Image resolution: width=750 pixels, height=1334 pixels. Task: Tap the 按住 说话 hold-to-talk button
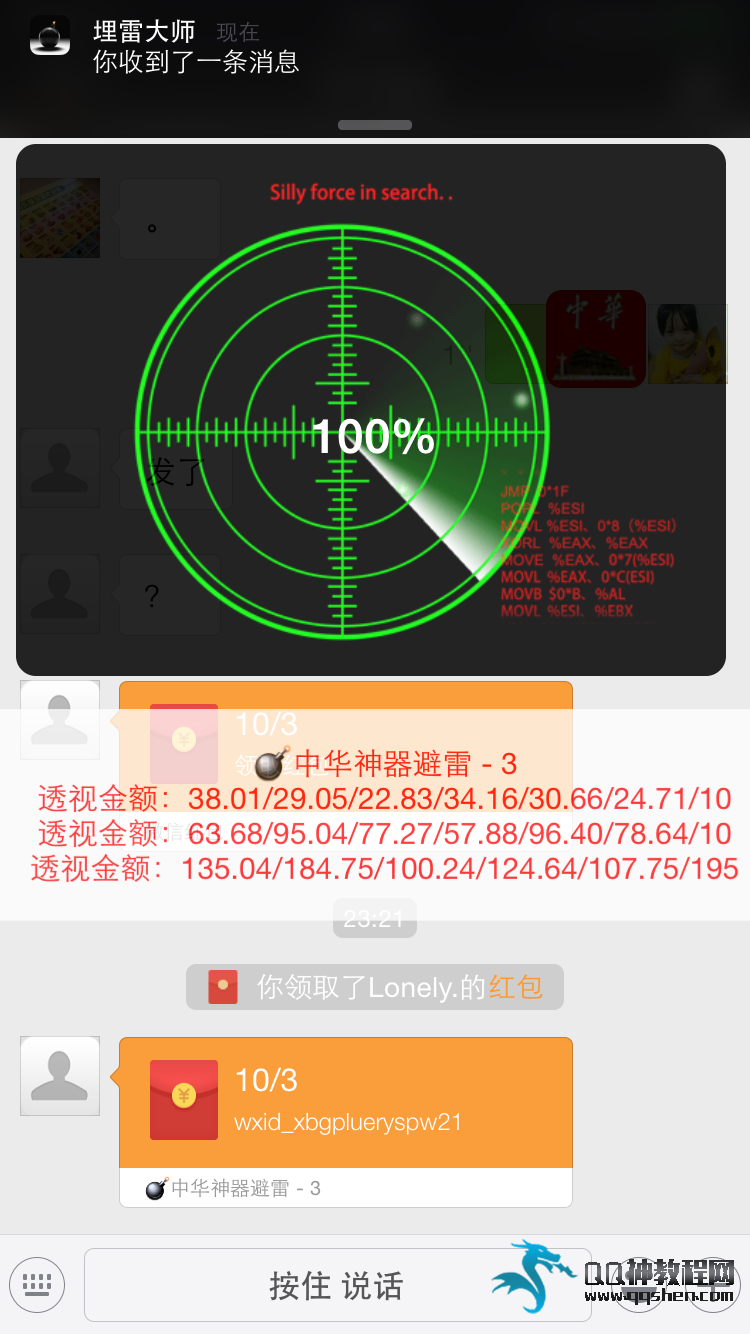(x=336, y=1285)
